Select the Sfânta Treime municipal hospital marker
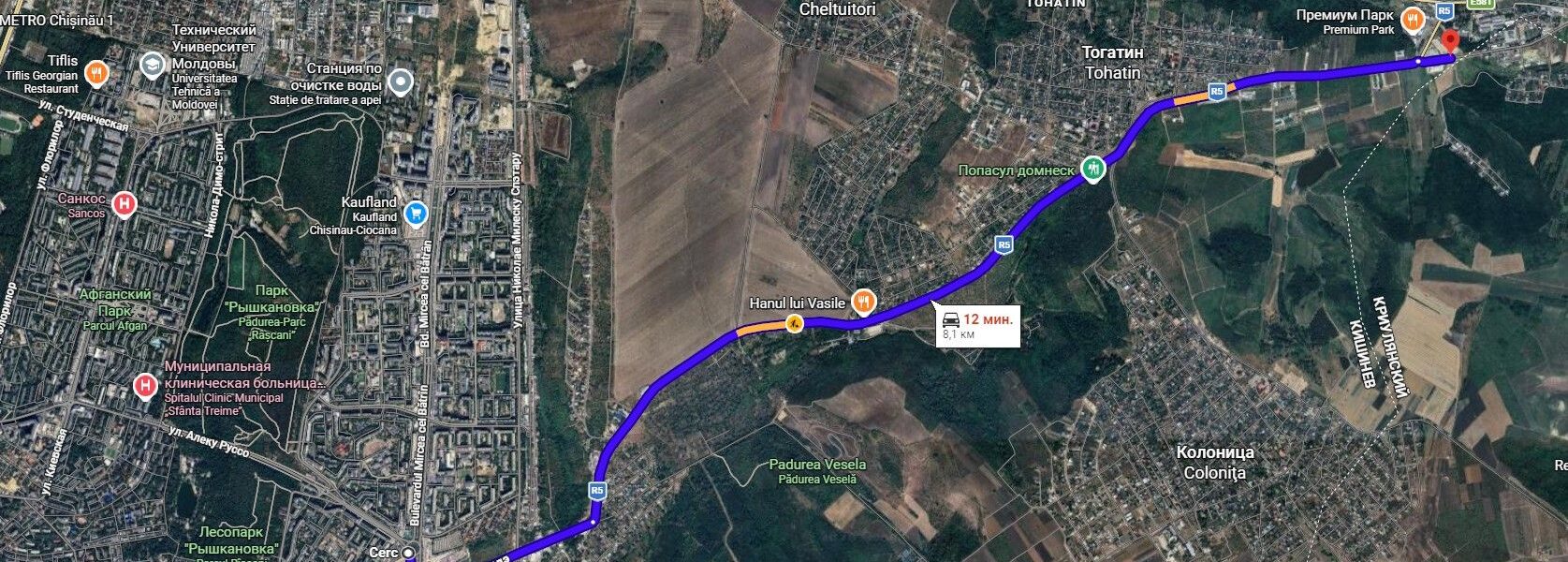 144,384
